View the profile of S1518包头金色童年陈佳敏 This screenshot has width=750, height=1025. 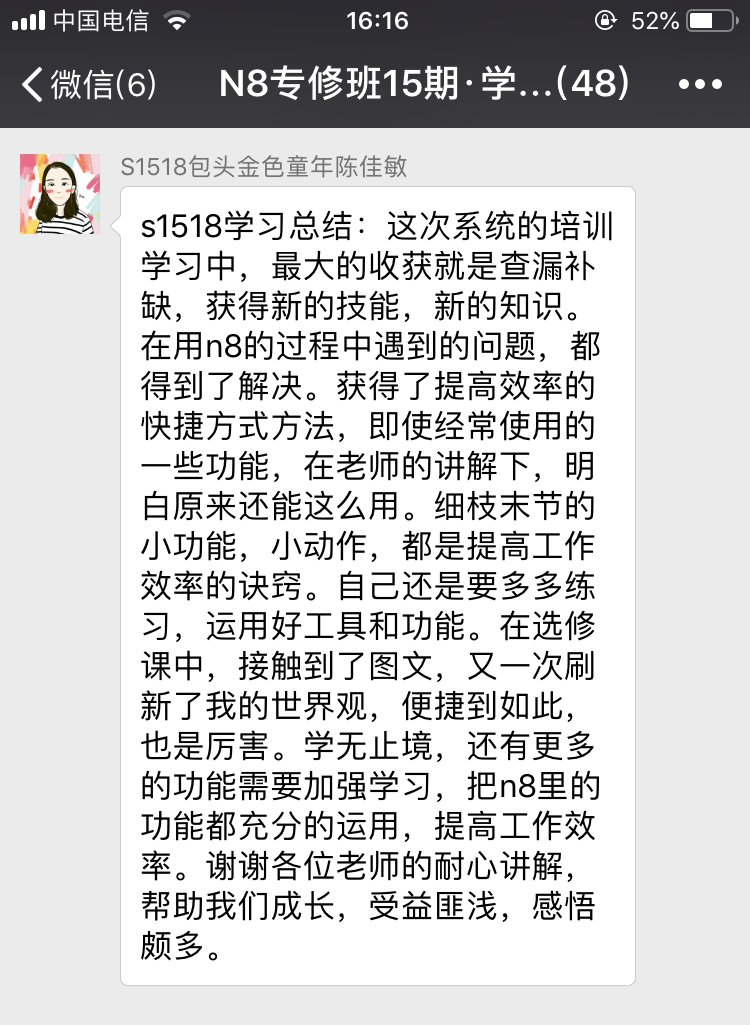pyautogui.click(x=60, y=194)
